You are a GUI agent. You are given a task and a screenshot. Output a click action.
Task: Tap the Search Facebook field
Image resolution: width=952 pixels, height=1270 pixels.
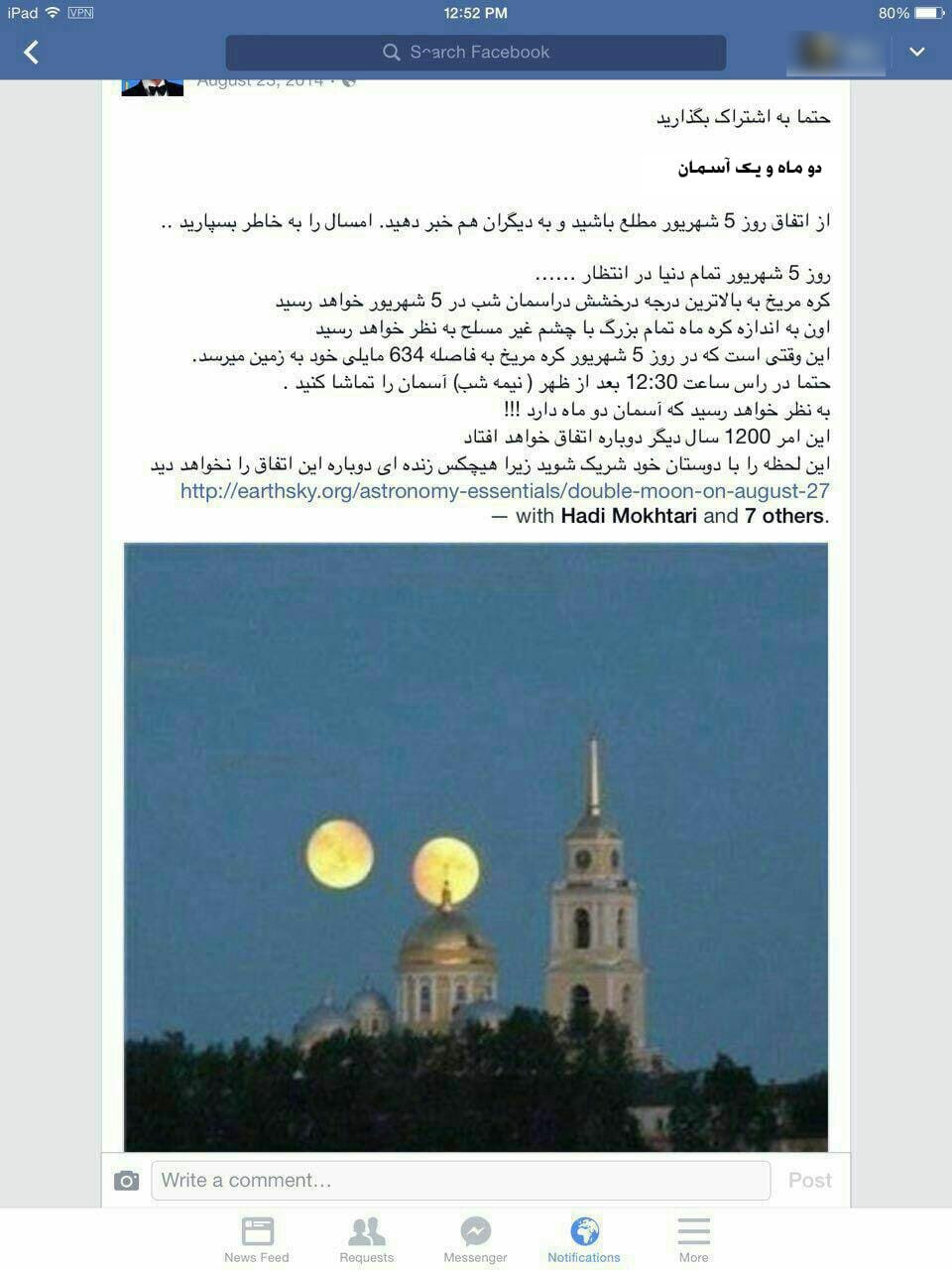(x=476, y=52)
